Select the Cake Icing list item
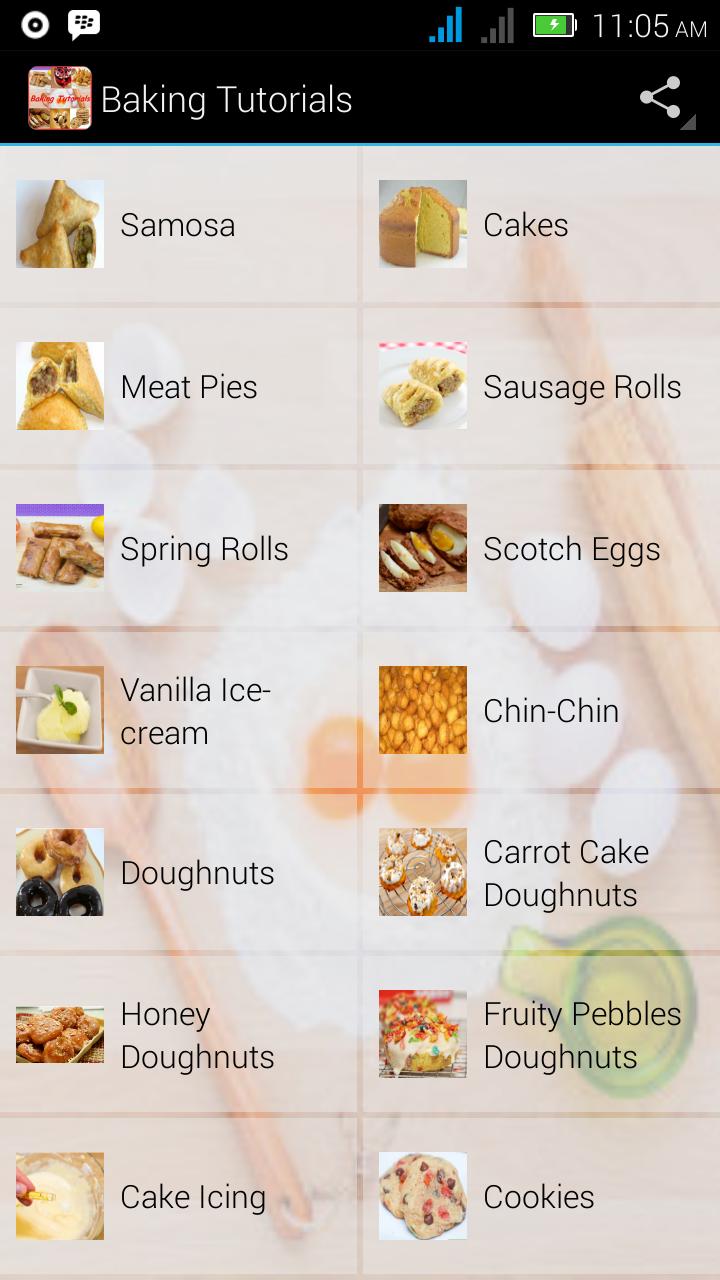The width and height of the screenshot is (720, 1280). tap(192, 1196)
